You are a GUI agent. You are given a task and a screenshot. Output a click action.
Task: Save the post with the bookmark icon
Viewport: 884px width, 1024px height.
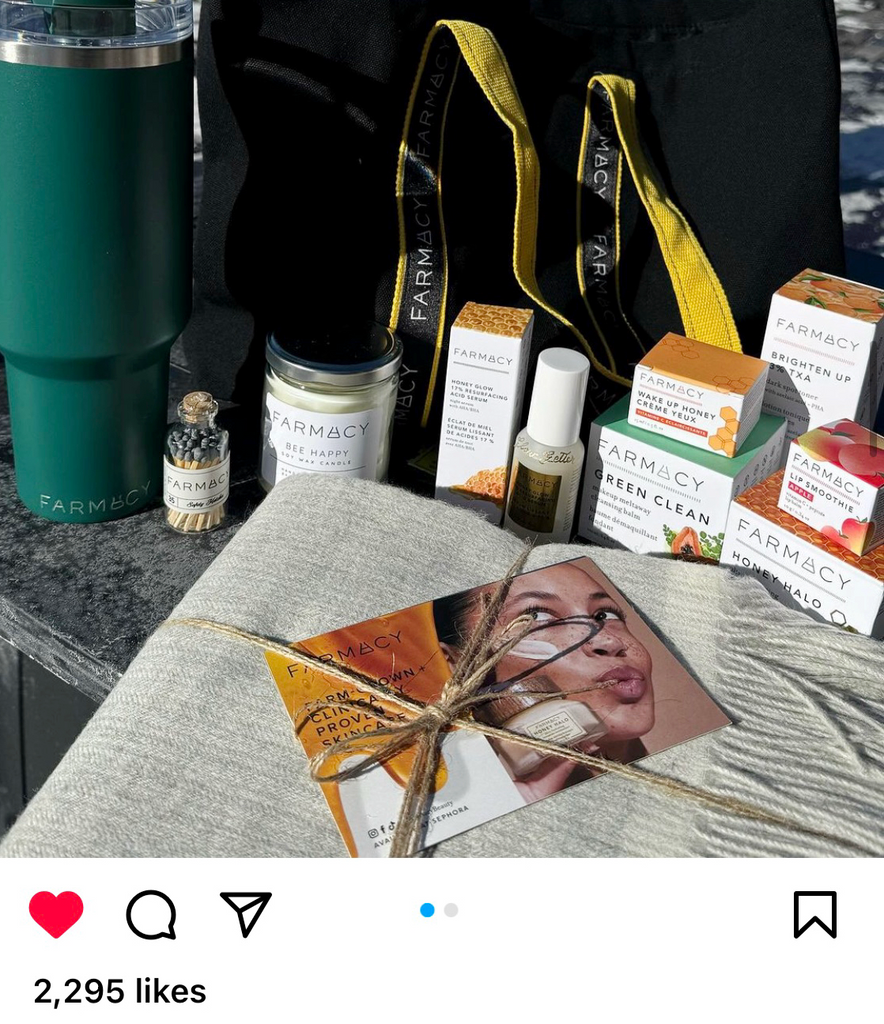coord(814,914)
